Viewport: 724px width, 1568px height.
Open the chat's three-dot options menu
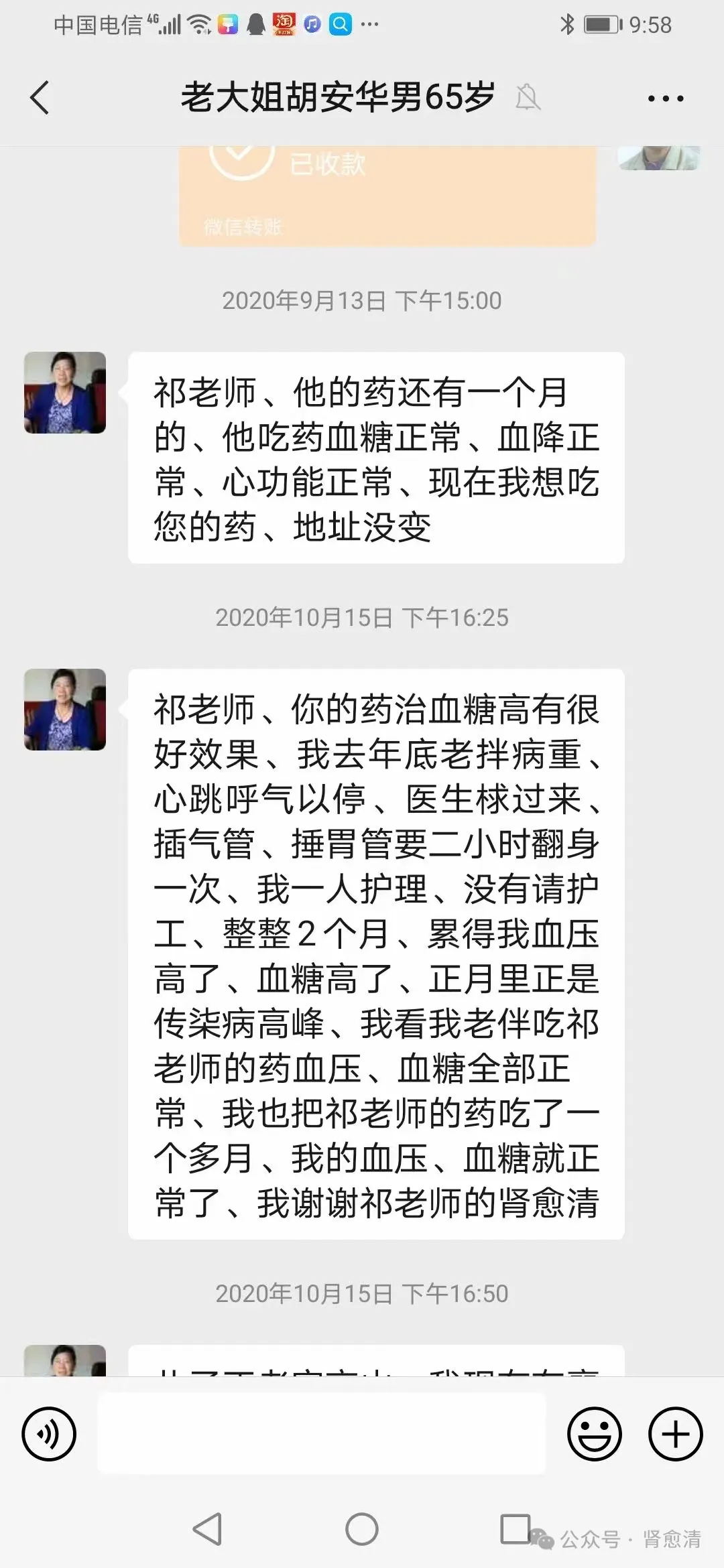pos(665,99)
